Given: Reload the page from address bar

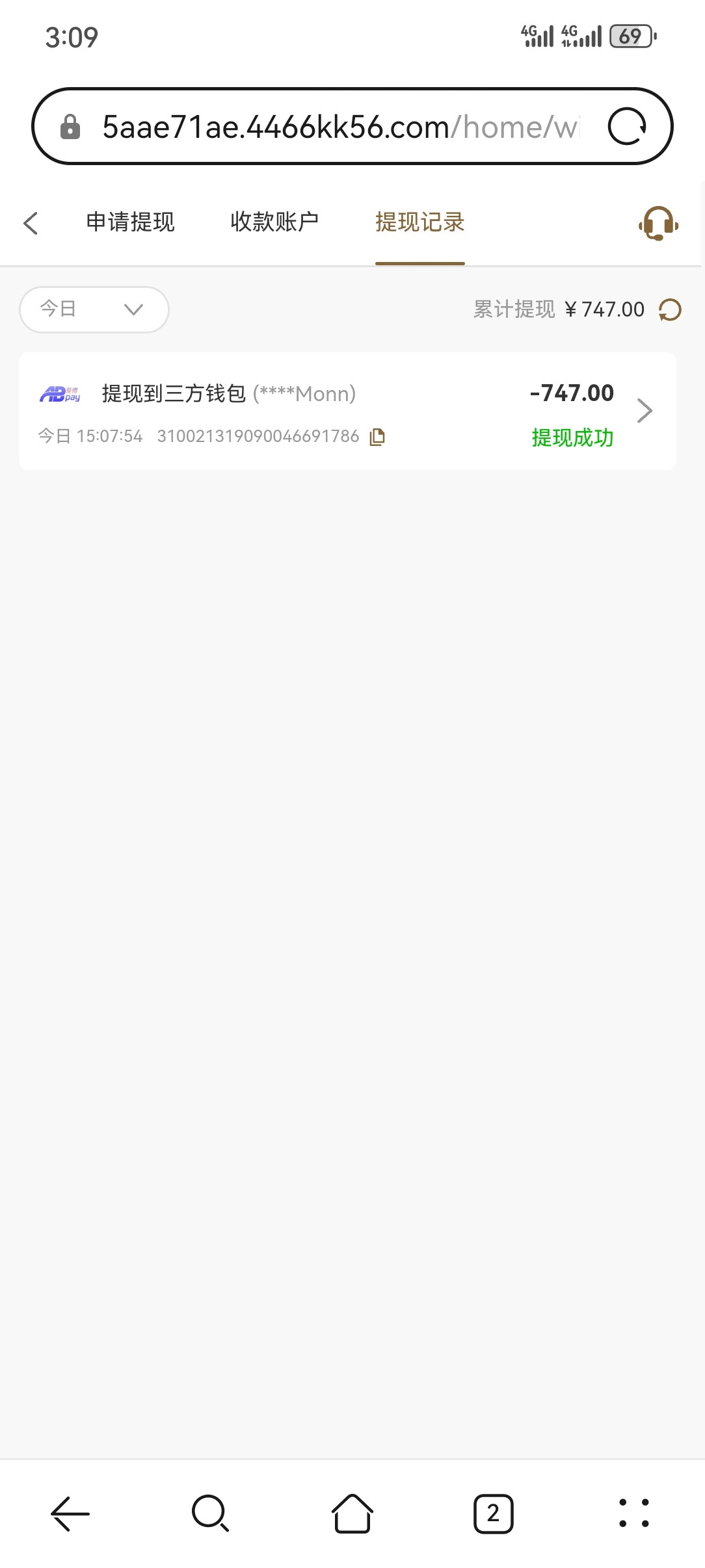Looking at the screenshot, I should coord(627,127).
